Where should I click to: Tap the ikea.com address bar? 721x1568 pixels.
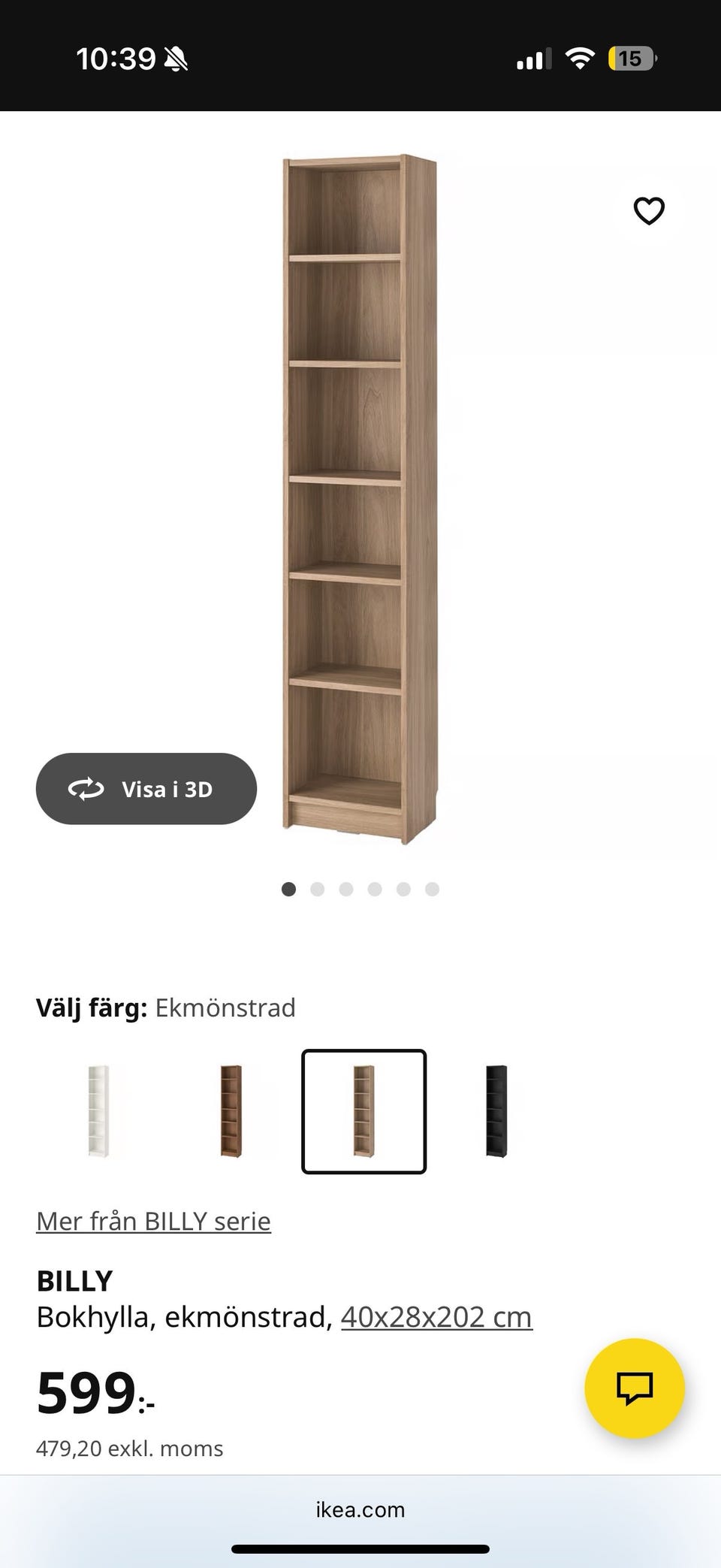coord(360,1509)
